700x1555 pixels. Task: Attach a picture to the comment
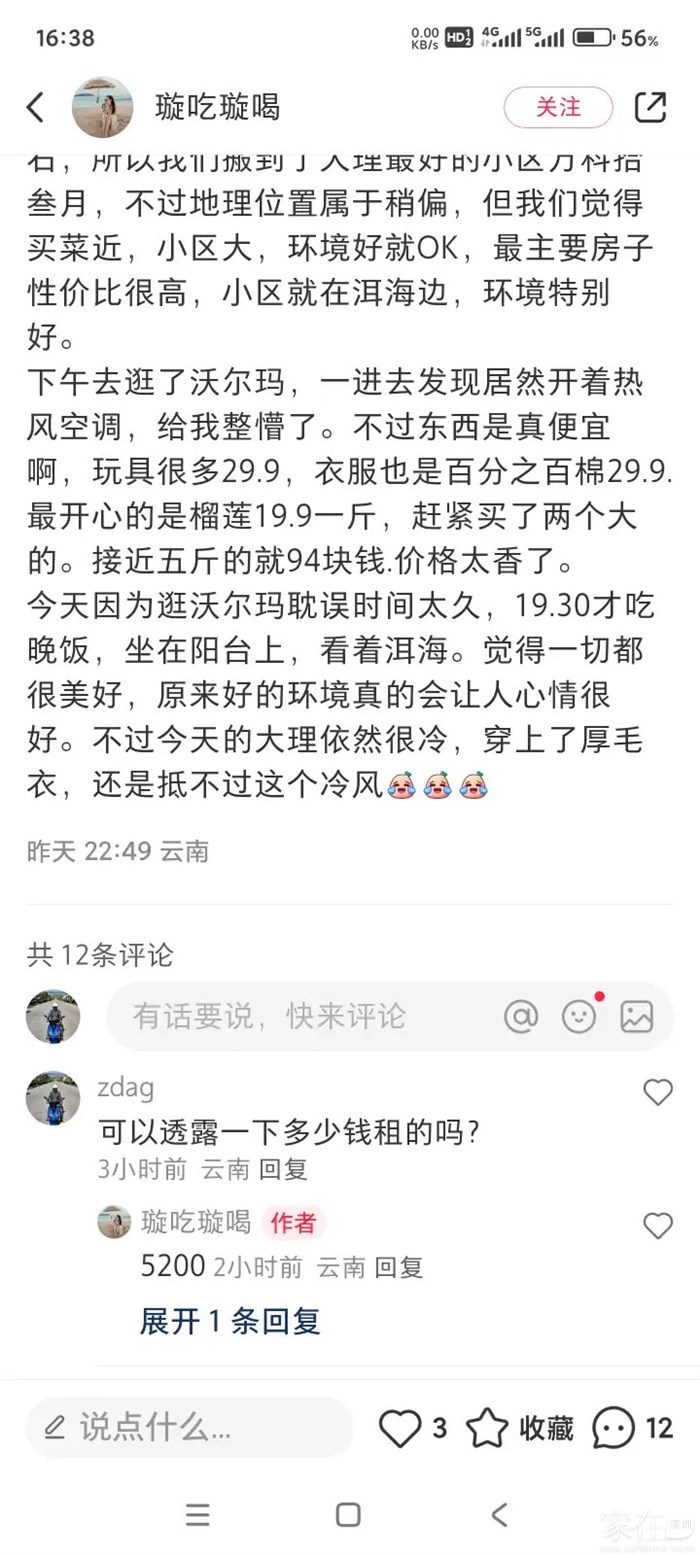click(636, 1016)
